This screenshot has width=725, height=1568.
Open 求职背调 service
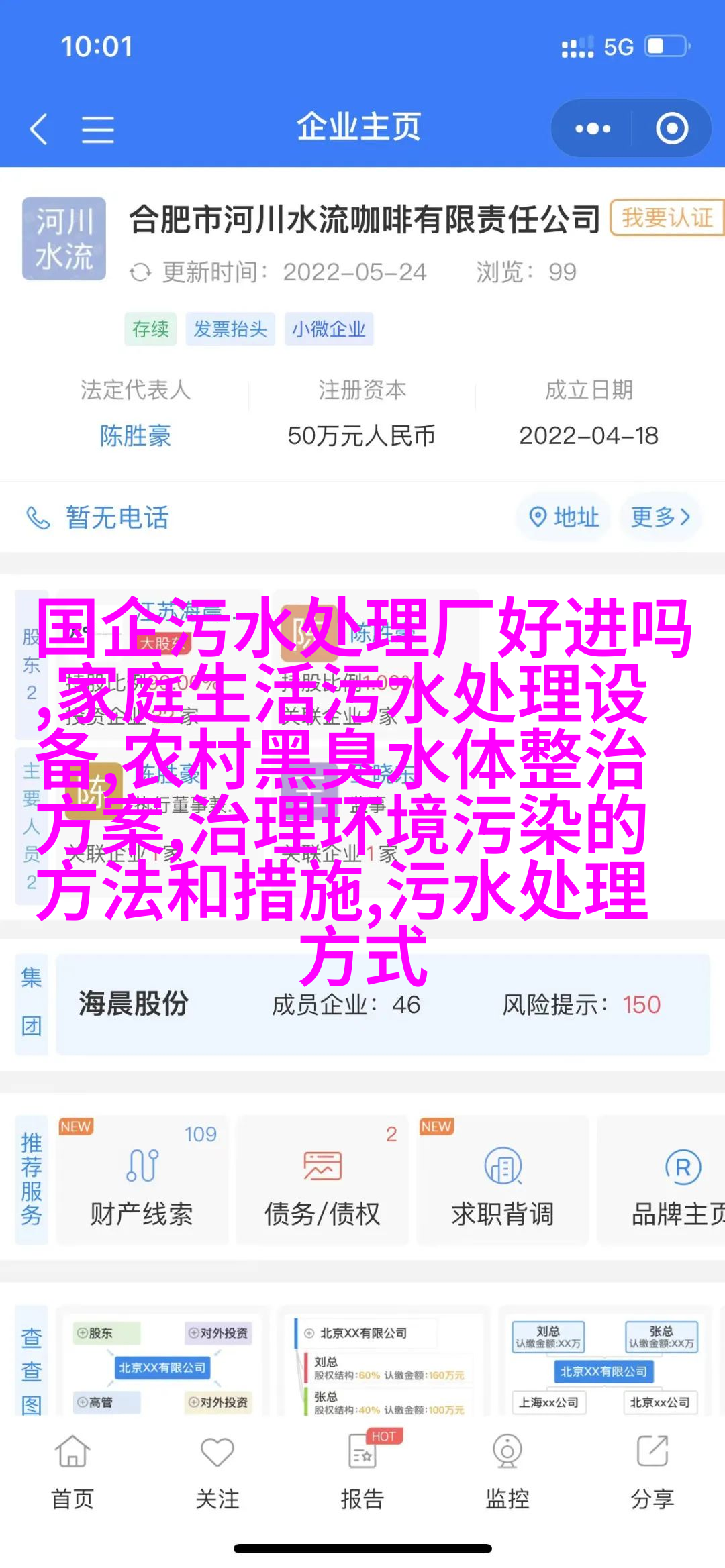pyautogui.click(x=502, y=1181)
